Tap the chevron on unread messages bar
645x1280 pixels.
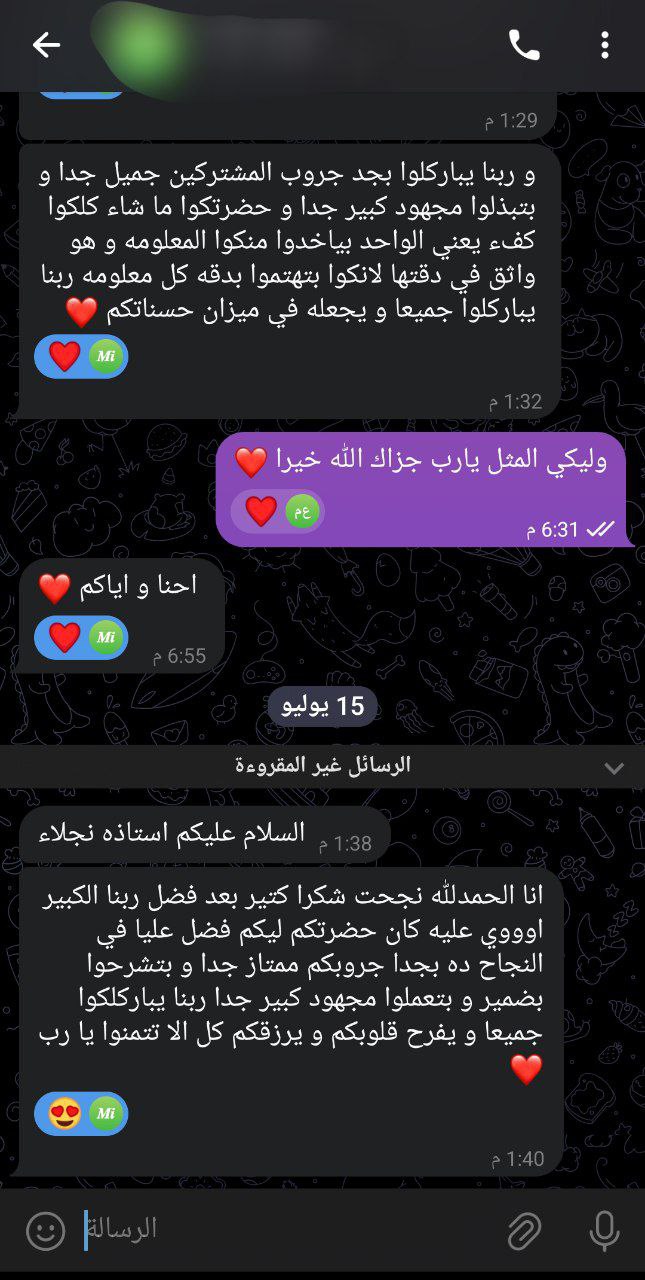coord(614,768)
